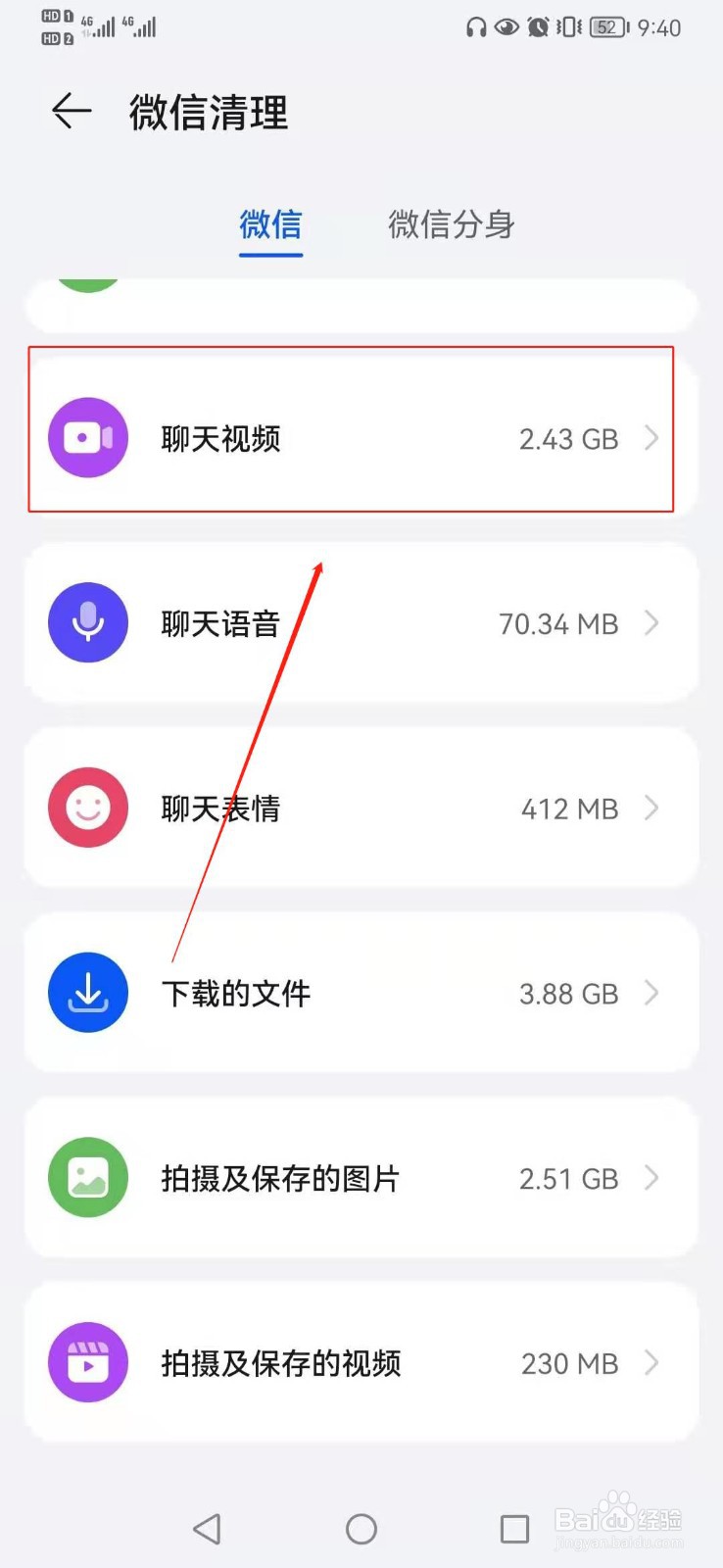Click the alarm clock icon in status bar
The image size is (723, 1568).
(x=538, y=27)
